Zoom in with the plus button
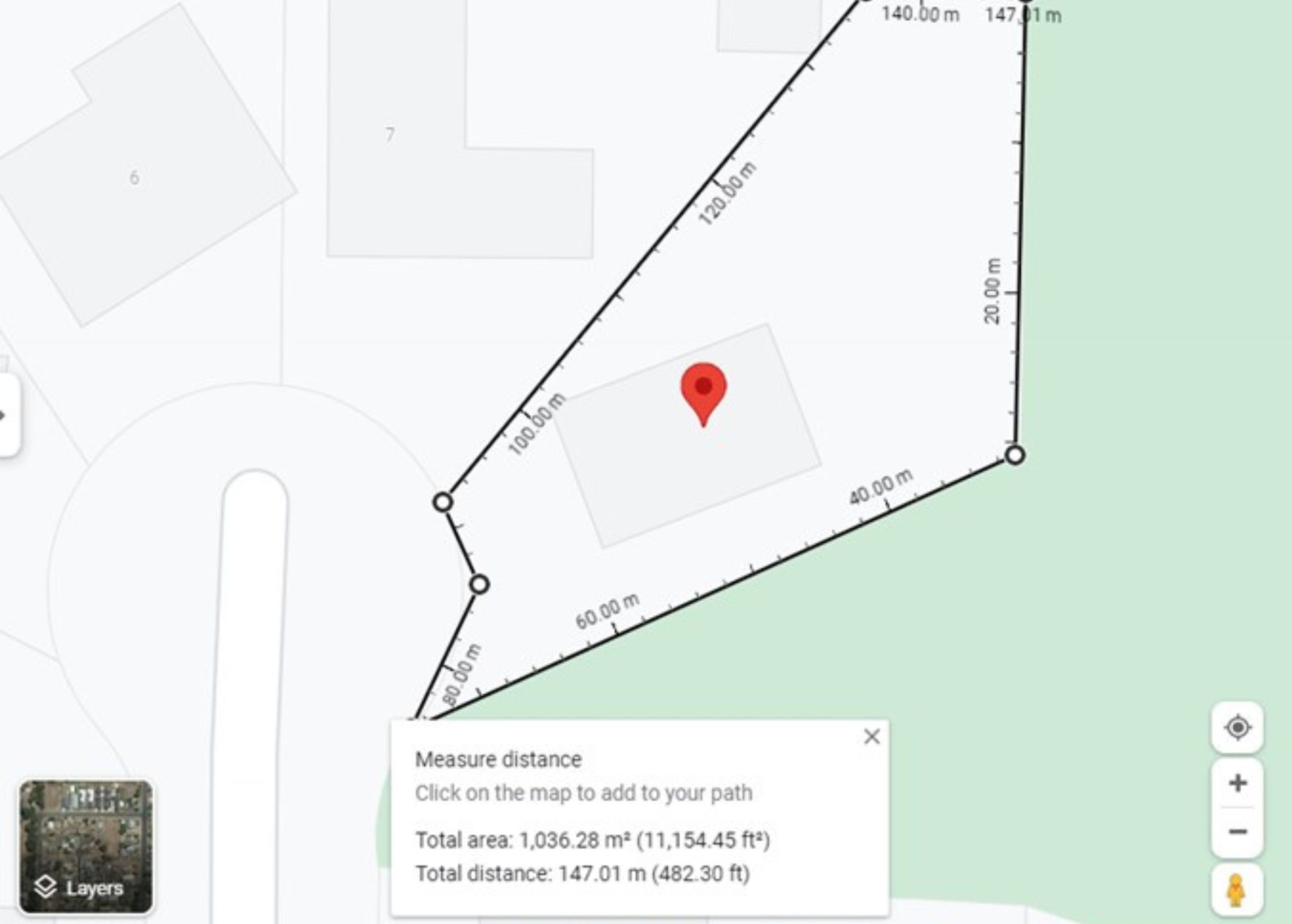Viewport: 1292px width, 924px height. pos(1237,784)
